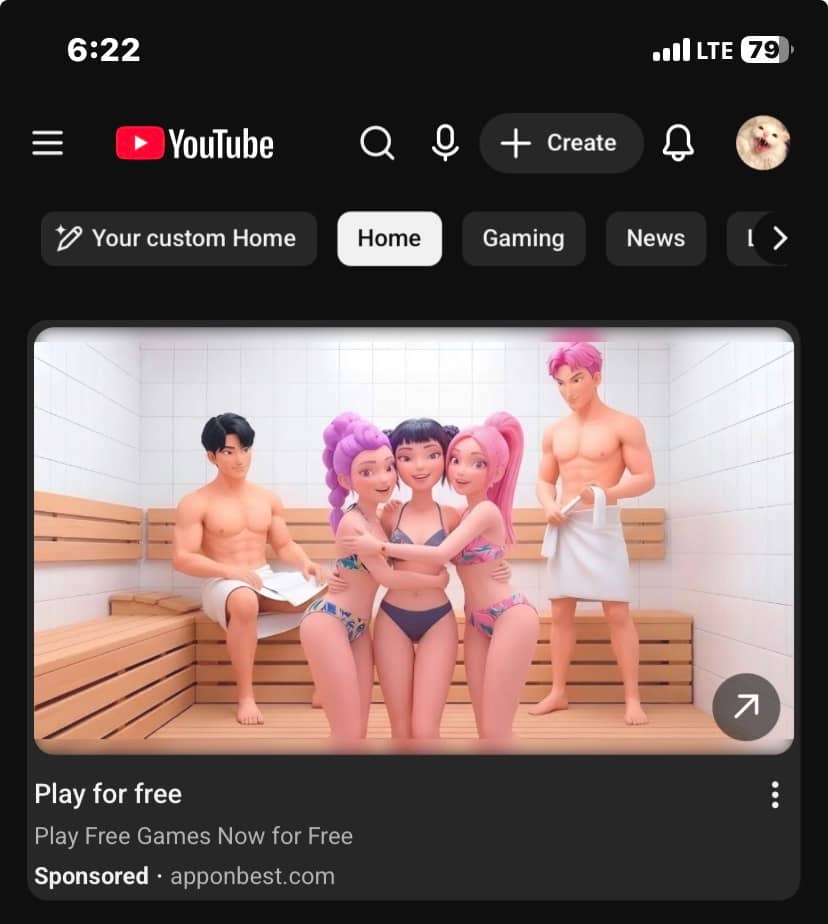Open the ad's three-dot options menu
This screenshot has height=924, width=828.
pos(775,795)
